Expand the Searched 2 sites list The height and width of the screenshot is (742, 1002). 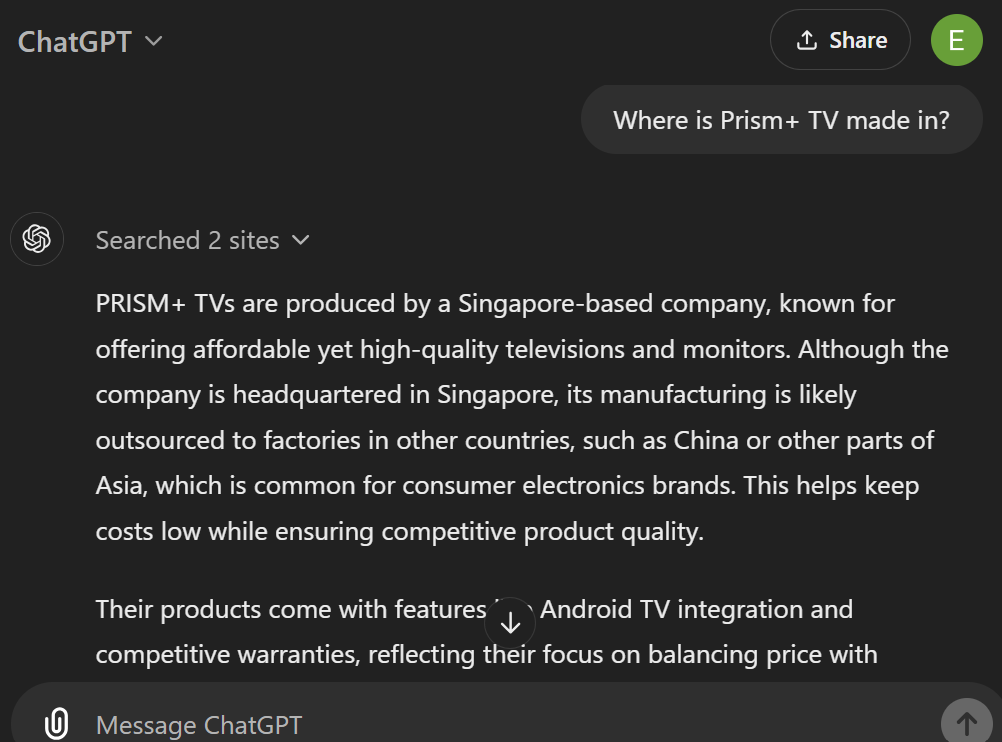tap(203, 240)
